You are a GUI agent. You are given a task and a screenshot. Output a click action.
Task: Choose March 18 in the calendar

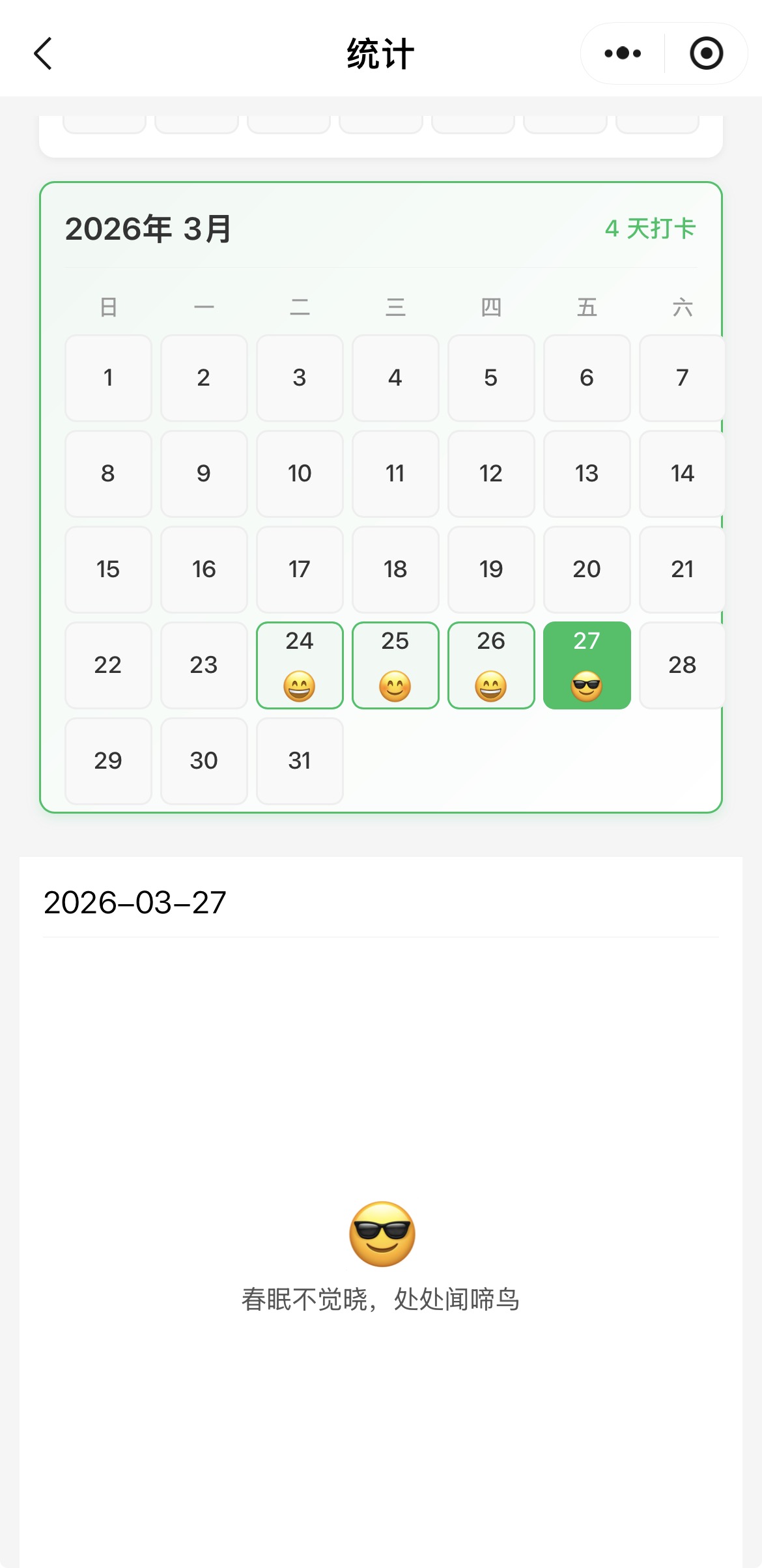[395, 569]
